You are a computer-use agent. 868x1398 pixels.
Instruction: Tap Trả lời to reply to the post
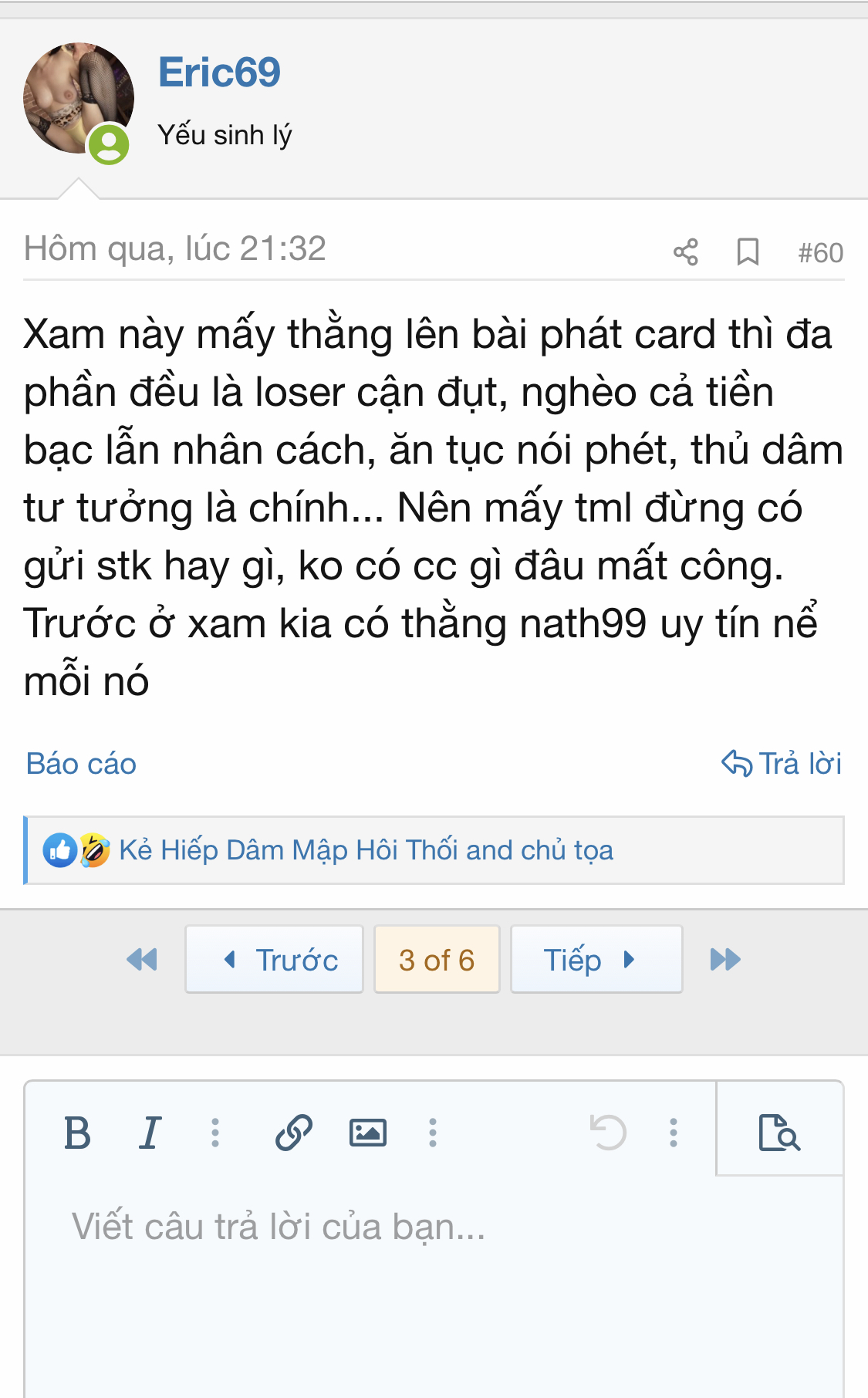(x=782, y=764)
